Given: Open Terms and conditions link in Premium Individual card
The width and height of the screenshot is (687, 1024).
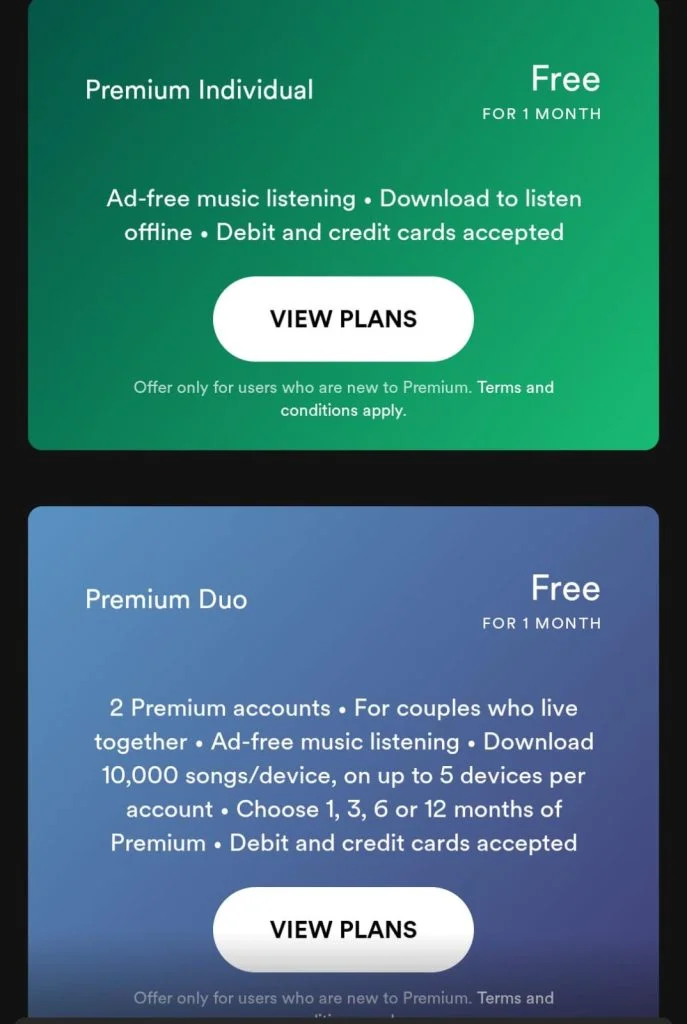Looking at the screenshot, I should point(514,388).
